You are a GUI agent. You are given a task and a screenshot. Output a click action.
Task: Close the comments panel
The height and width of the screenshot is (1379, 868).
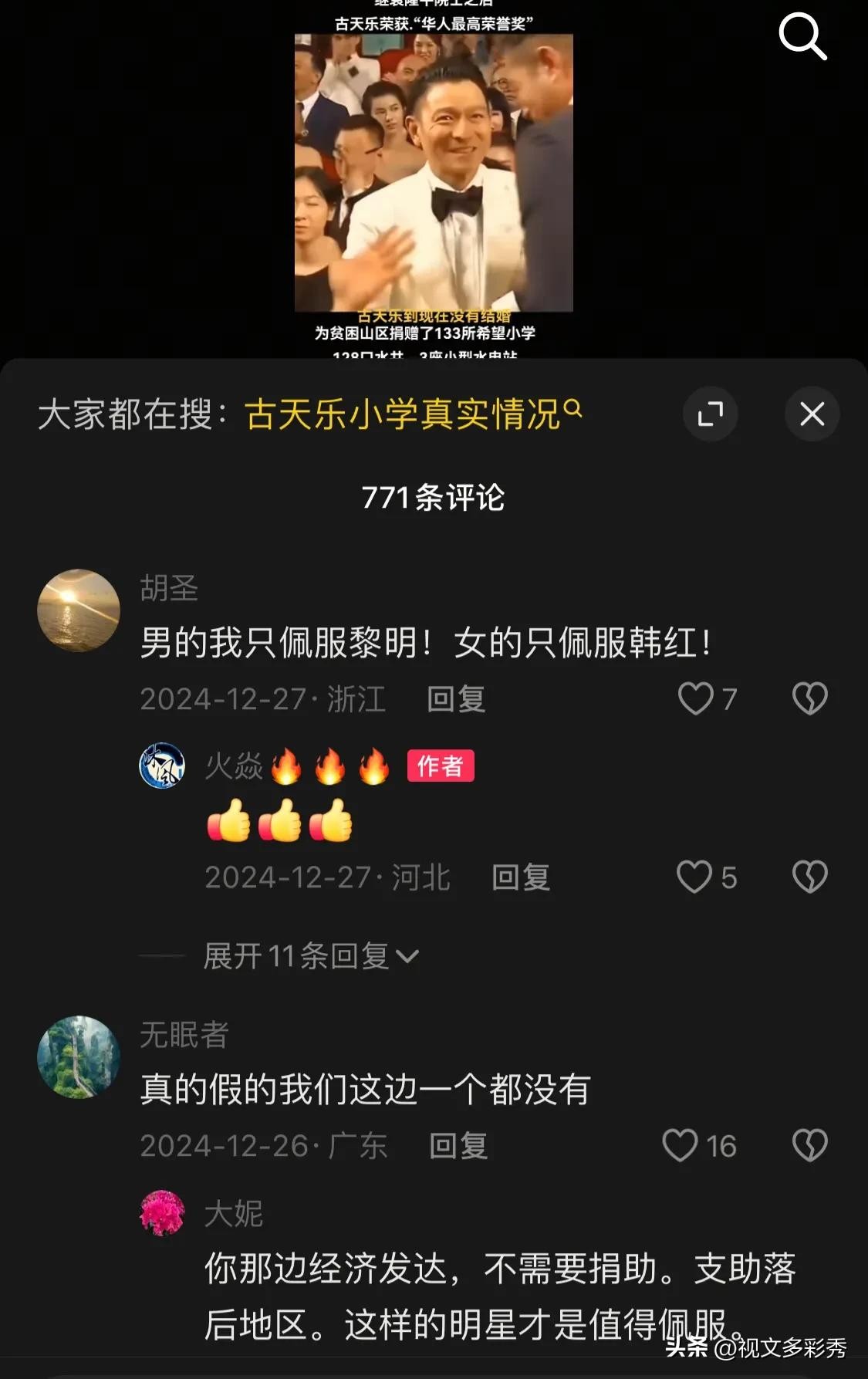pyautogui.click(x=812, y=414)
